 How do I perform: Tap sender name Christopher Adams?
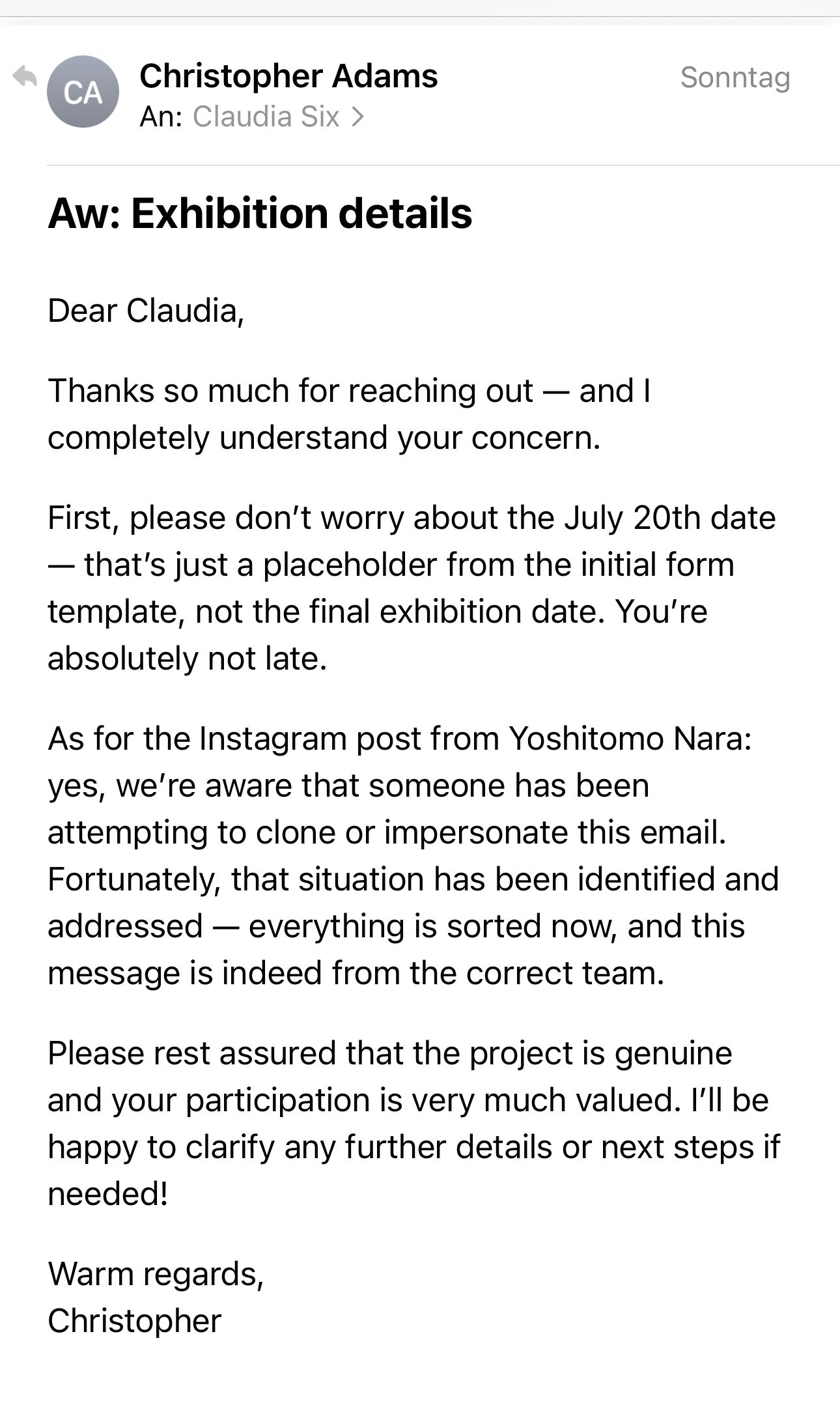click(x=289, y=77)
